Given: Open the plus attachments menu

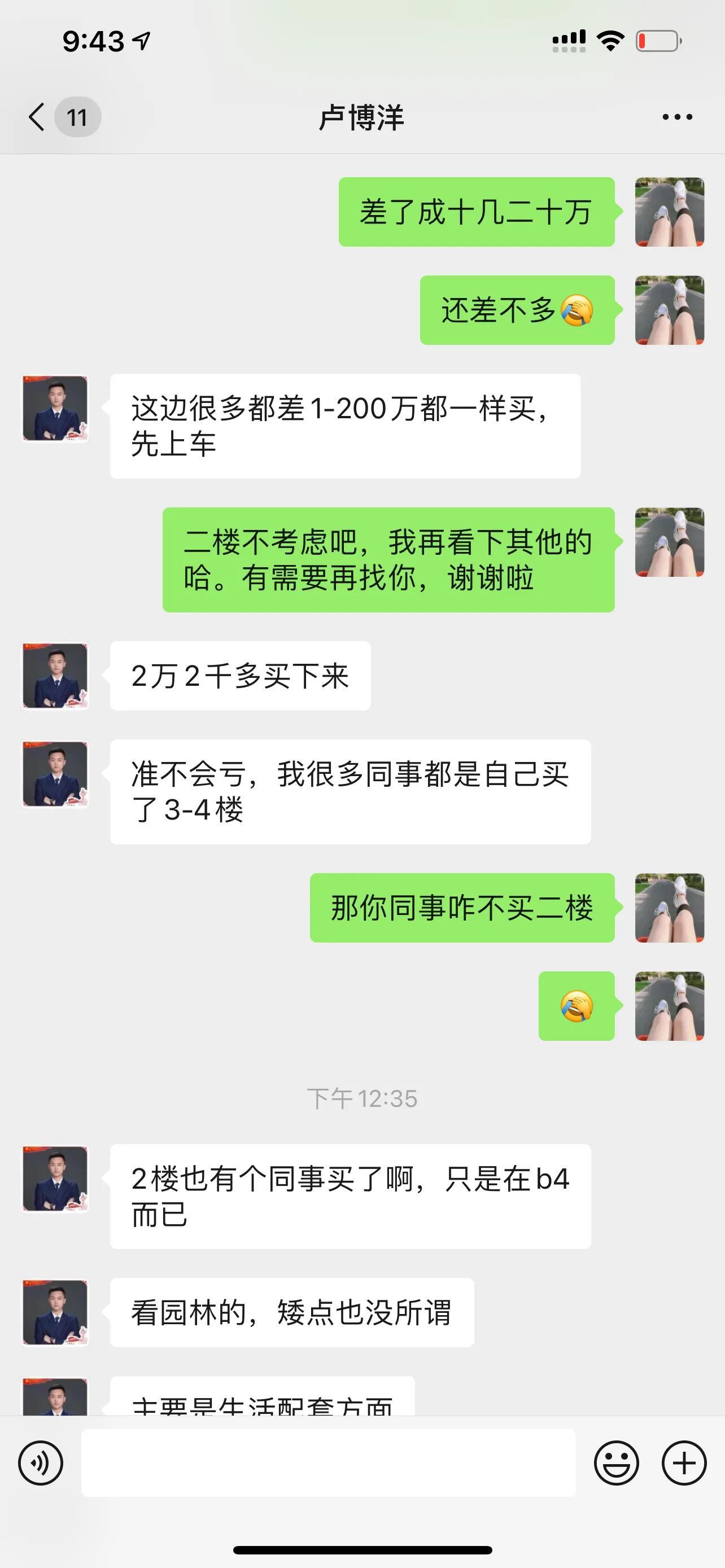Looking at the screenshot, I should coord(684,1462).
